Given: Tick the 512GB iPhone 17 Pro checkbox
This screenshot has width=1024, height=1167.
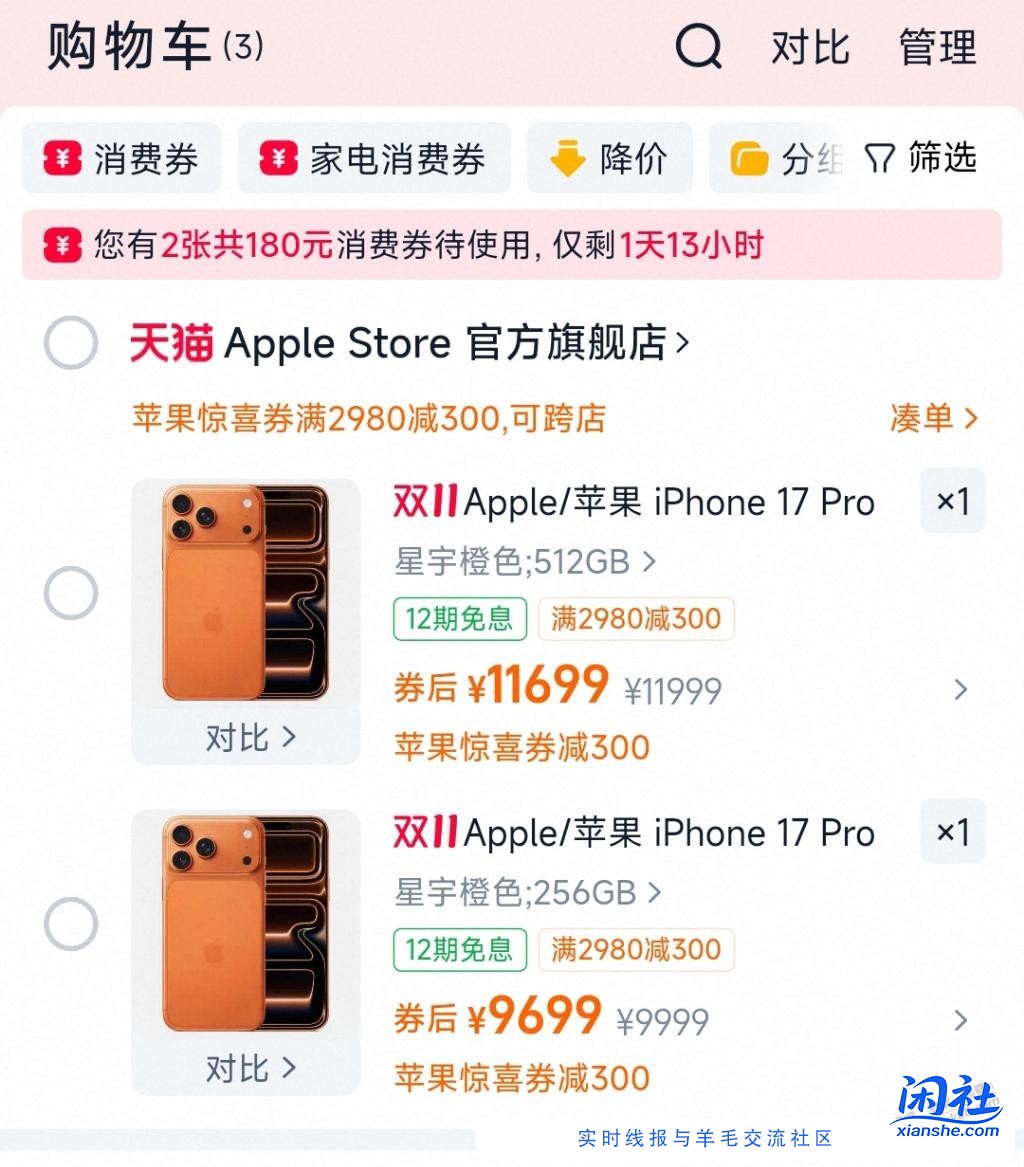Looking at the screenshot, I should (x=70, y=593).
